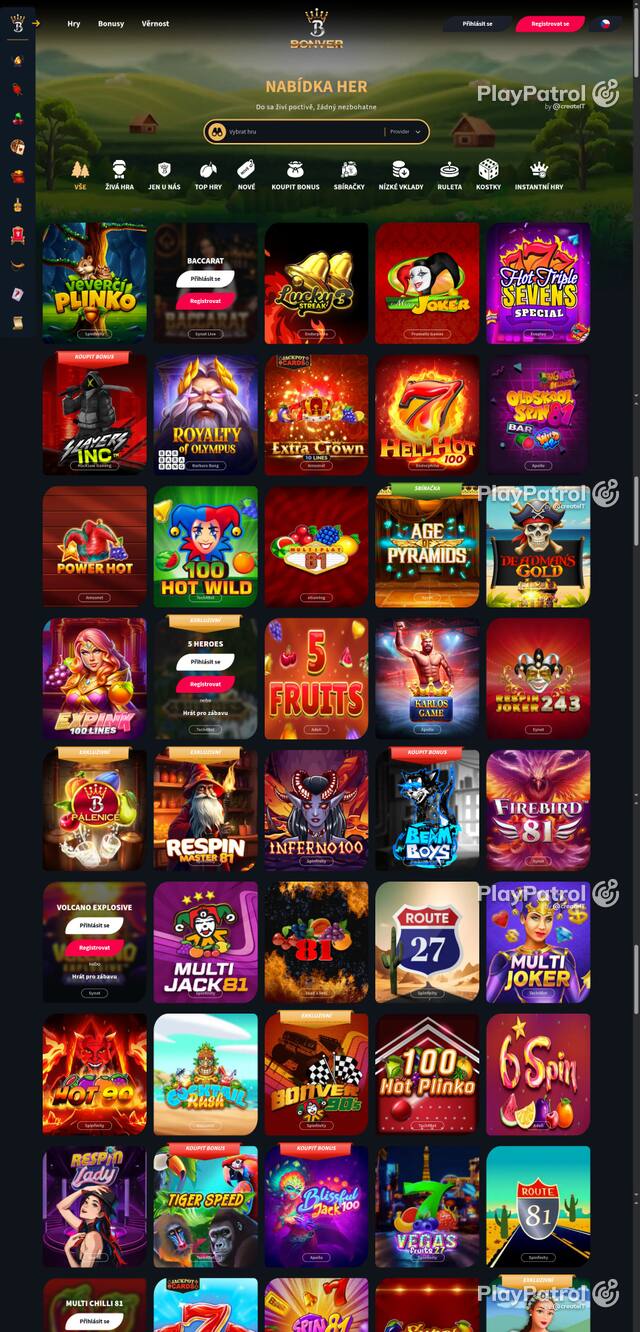Tap the Registrovat se button in header
640x1332 pixels.
coord(550,23)
